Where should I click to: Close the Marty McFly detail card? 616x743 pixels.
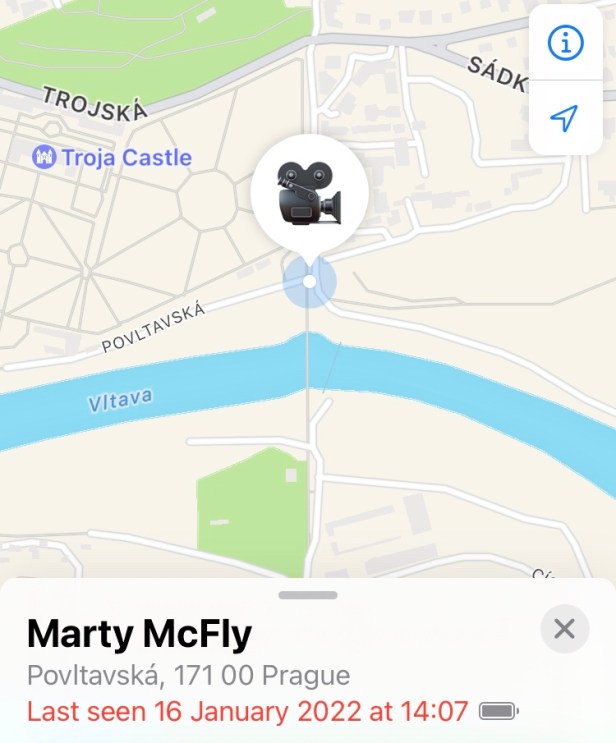tap(565, 629)
